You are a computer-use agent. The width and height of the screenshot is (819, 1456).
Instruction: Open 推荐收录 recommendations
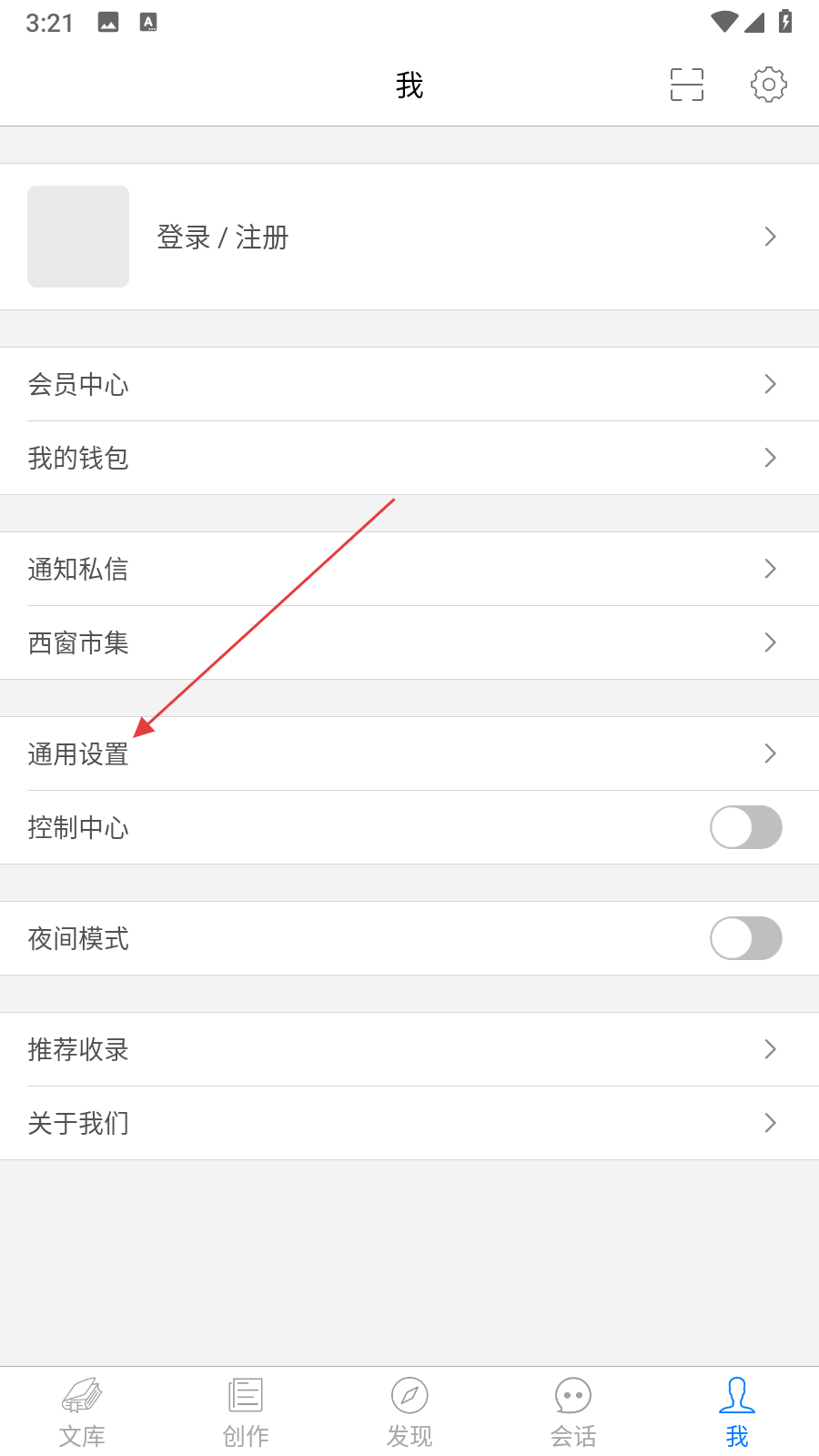click(409, 1049)
